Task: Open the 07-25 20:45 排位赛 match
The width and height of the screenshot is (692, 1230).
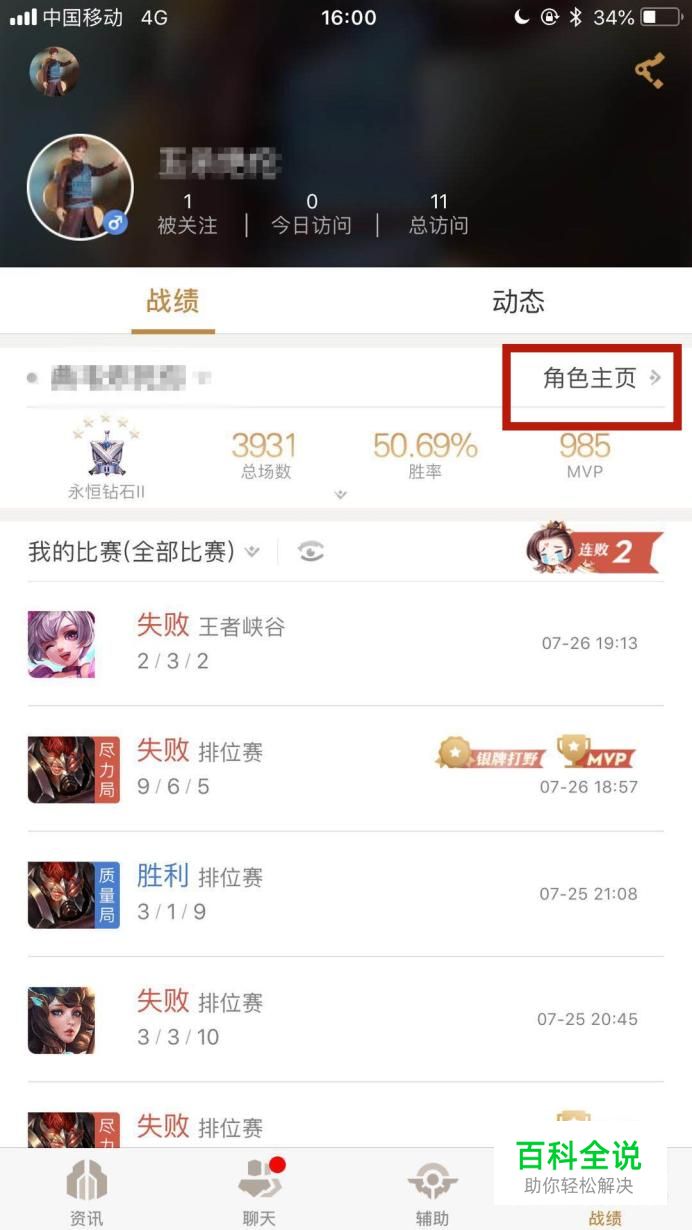Action: click(346, 1018)
